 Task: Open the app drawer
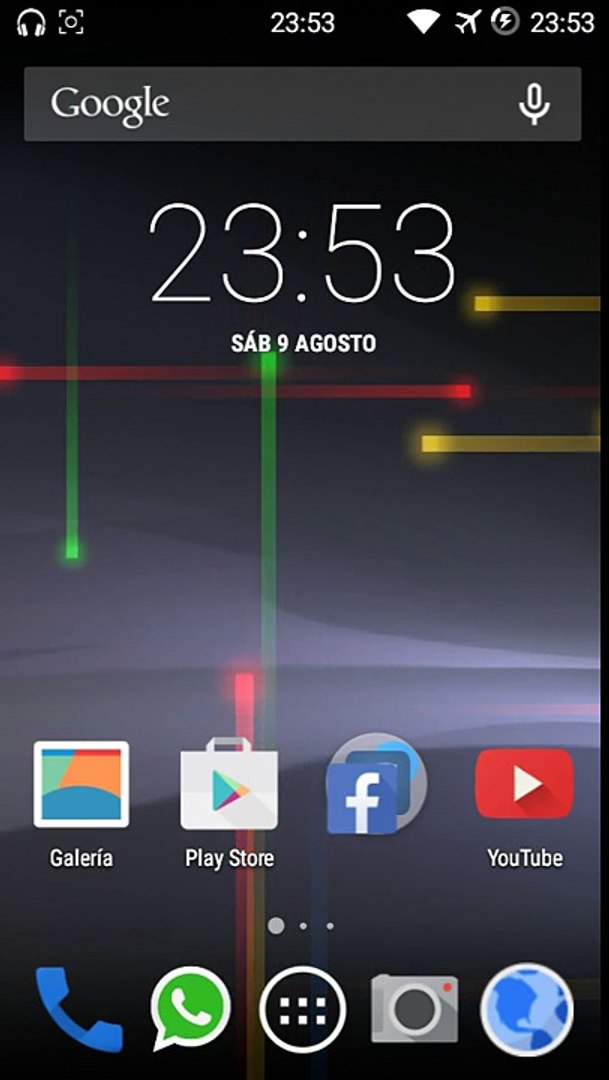click(x=303, y=1010)
